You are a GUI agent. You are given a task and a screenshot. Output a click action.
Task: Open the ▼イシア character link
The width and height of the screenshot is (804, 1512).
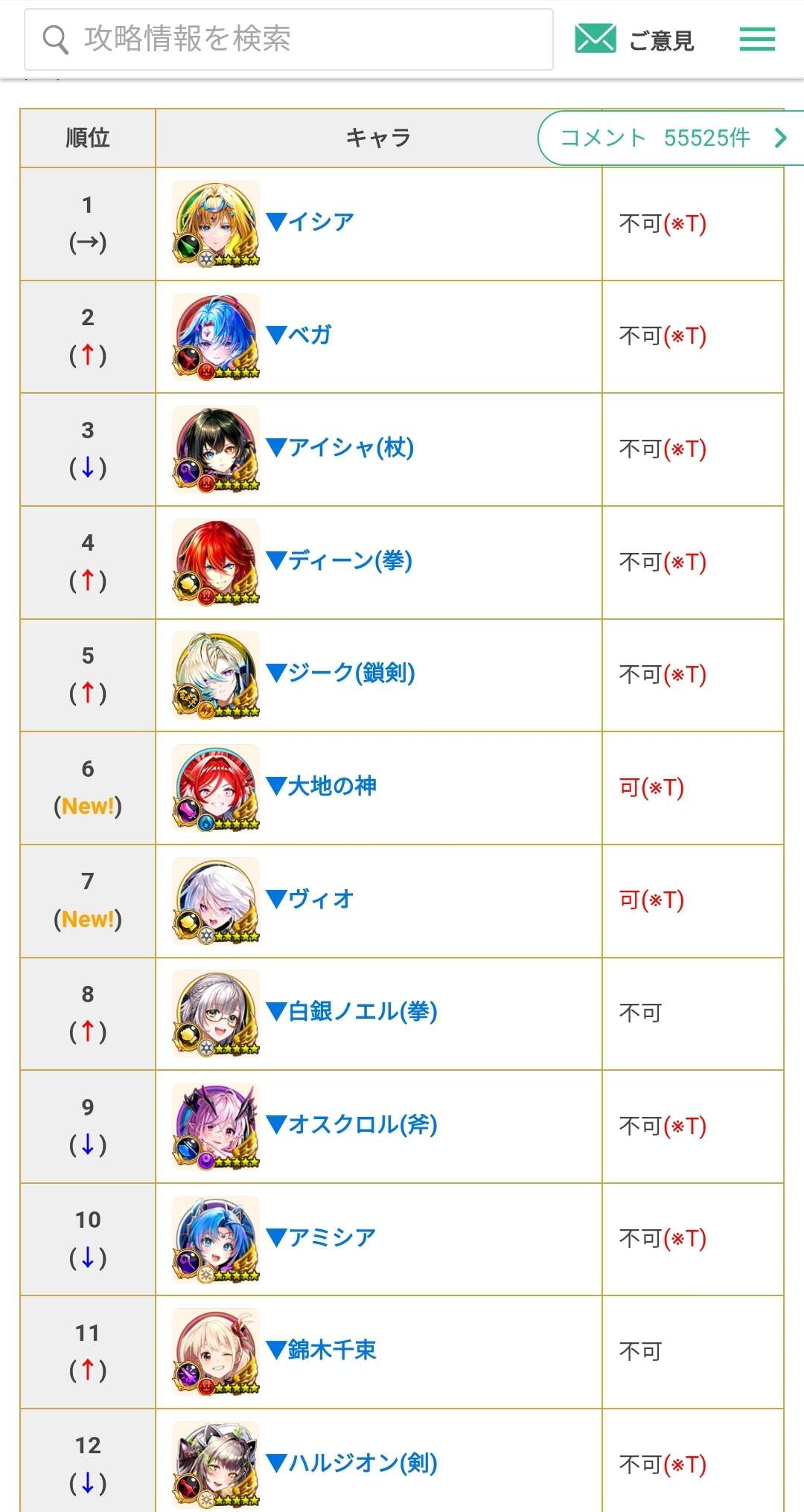pyautogui.click(x=310, y=222)
